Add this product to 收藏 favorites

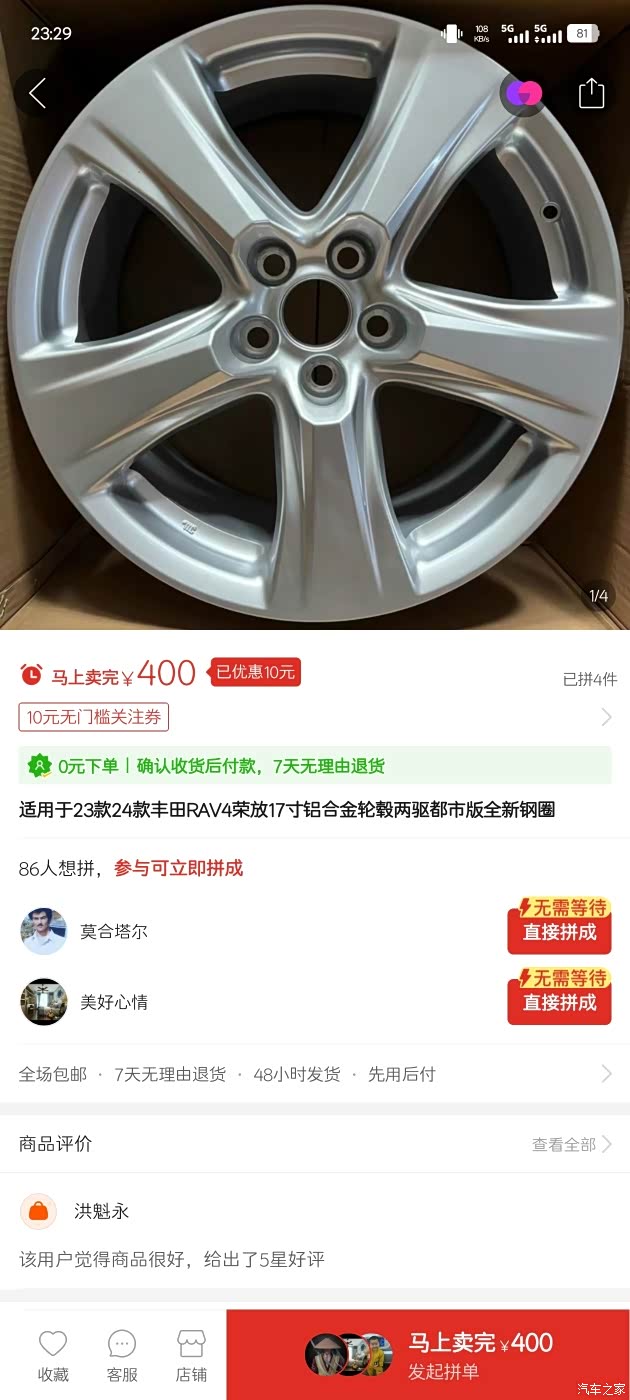pyautogui.click(x=53, y=1356)
